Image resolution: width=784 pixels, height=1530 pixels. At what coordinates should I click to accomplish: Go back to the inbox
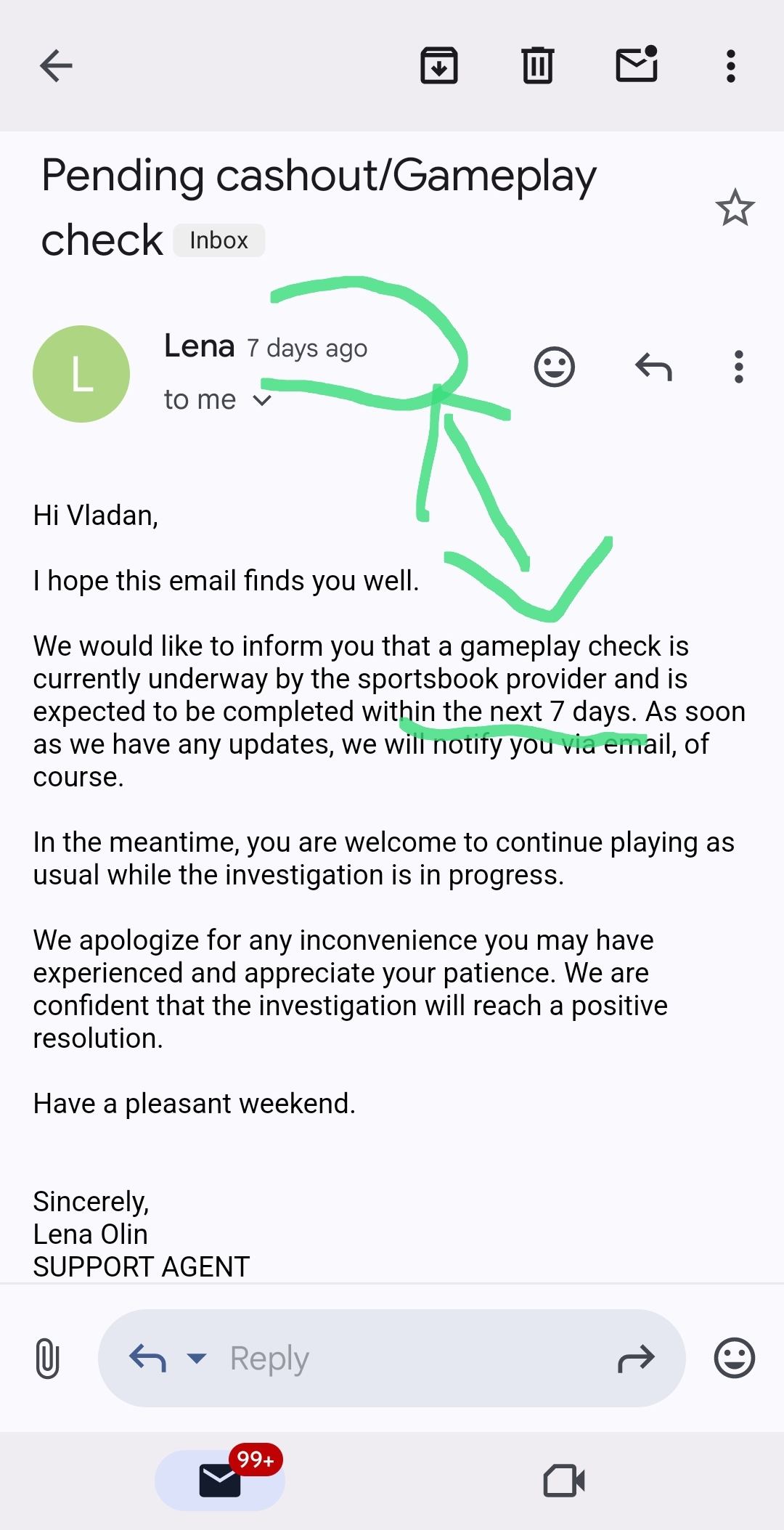pos(56,66)
